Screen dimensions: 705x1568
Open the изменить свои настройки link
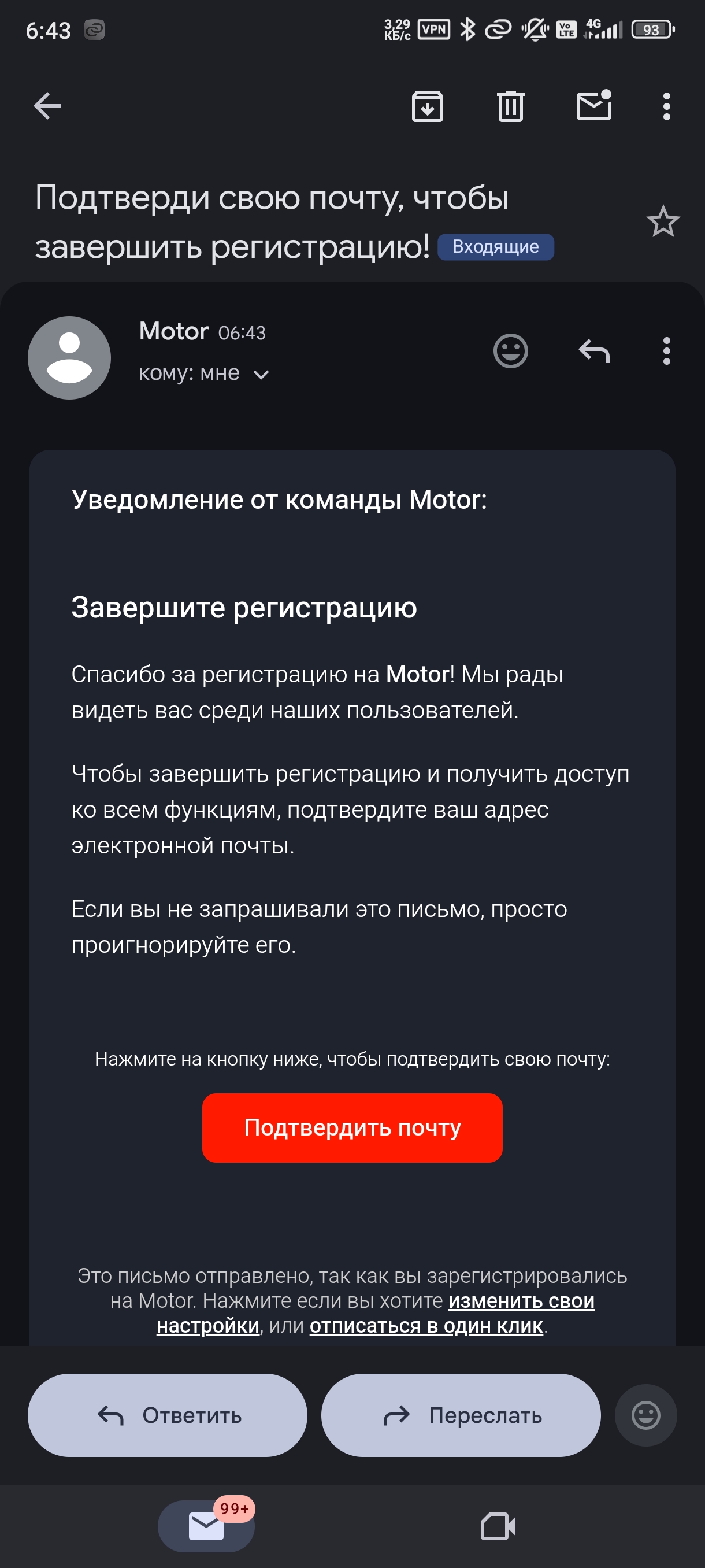click(521, 1301)
